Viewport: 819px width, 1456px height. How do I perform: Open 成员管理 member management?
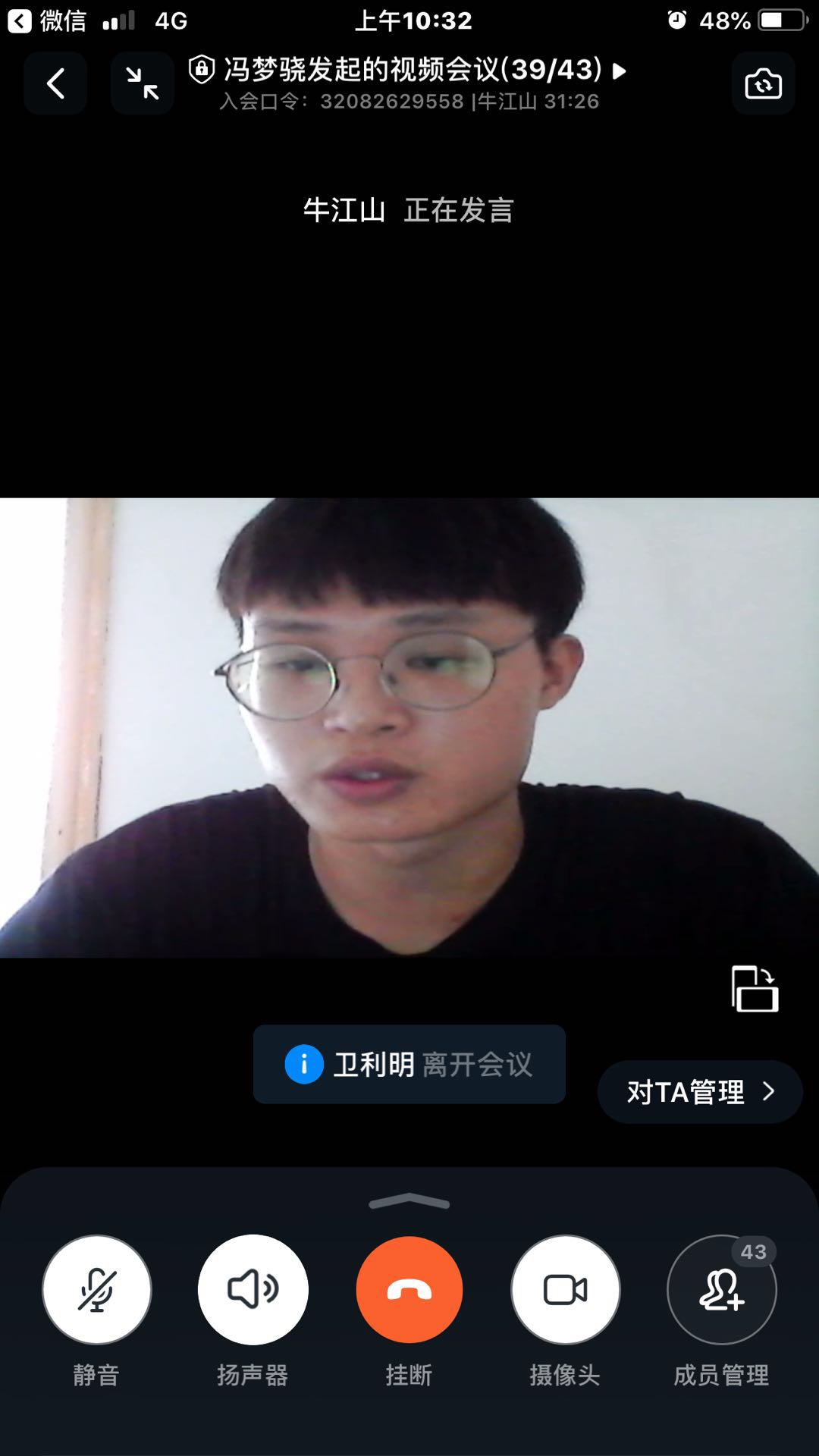click(x=722, y=1289)
